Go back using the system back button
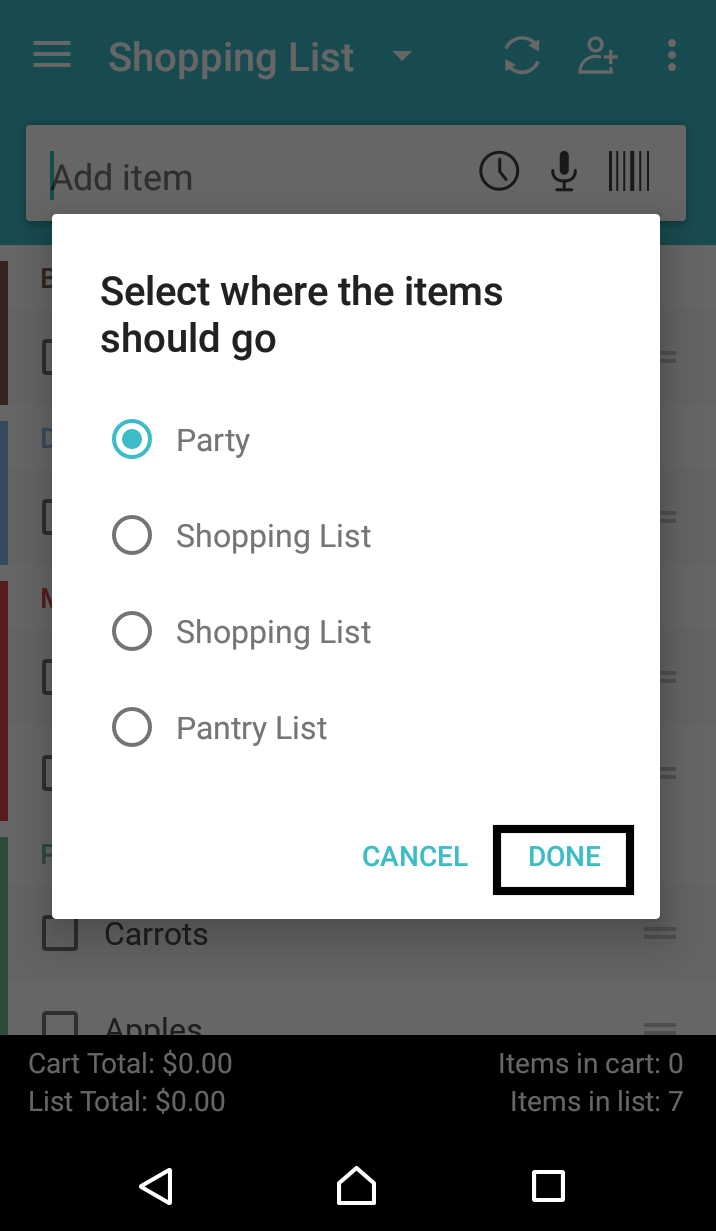 [156, 1186]
